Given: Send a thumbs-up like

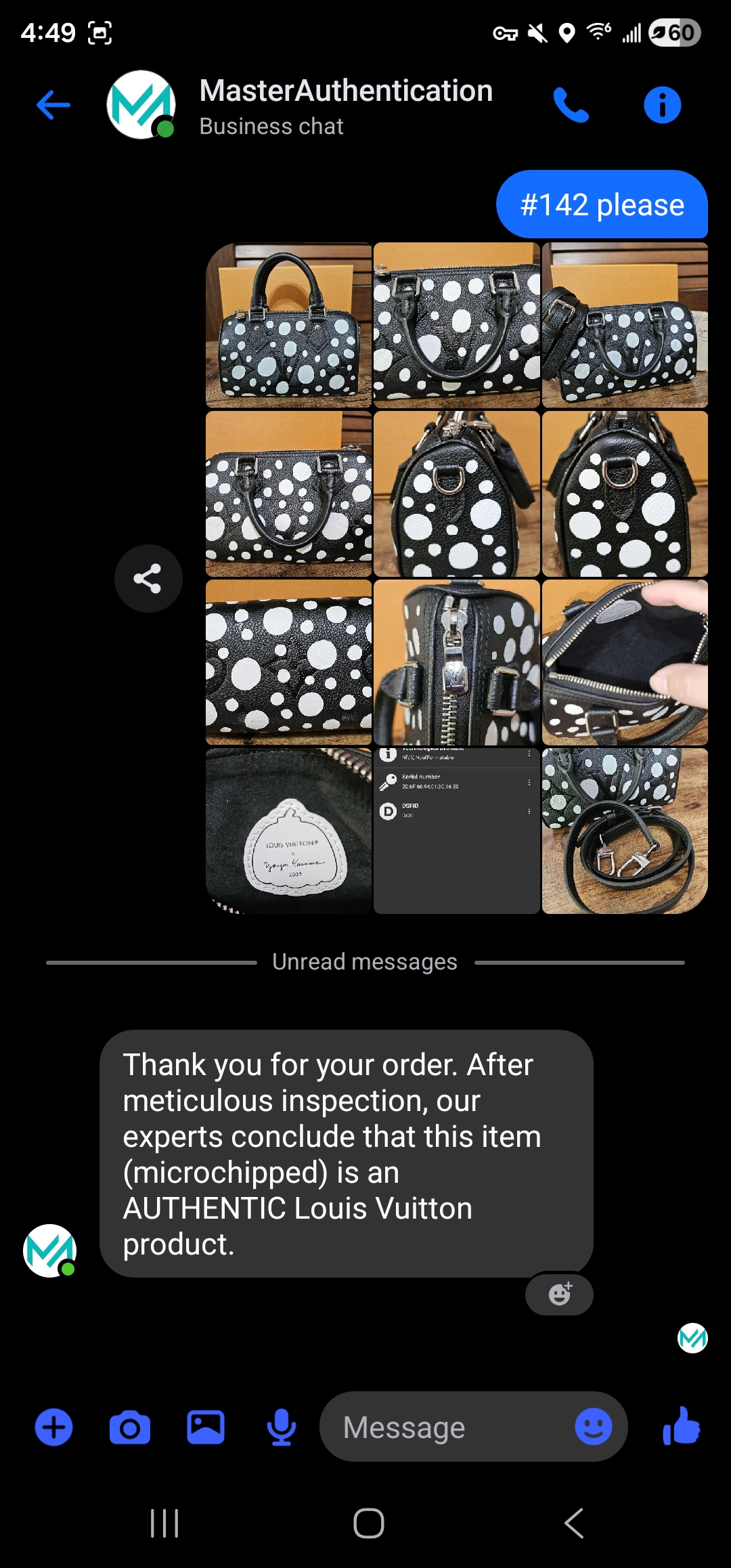Looking at the screenshot, I should pyautogui.click(x=682, y=1426).
